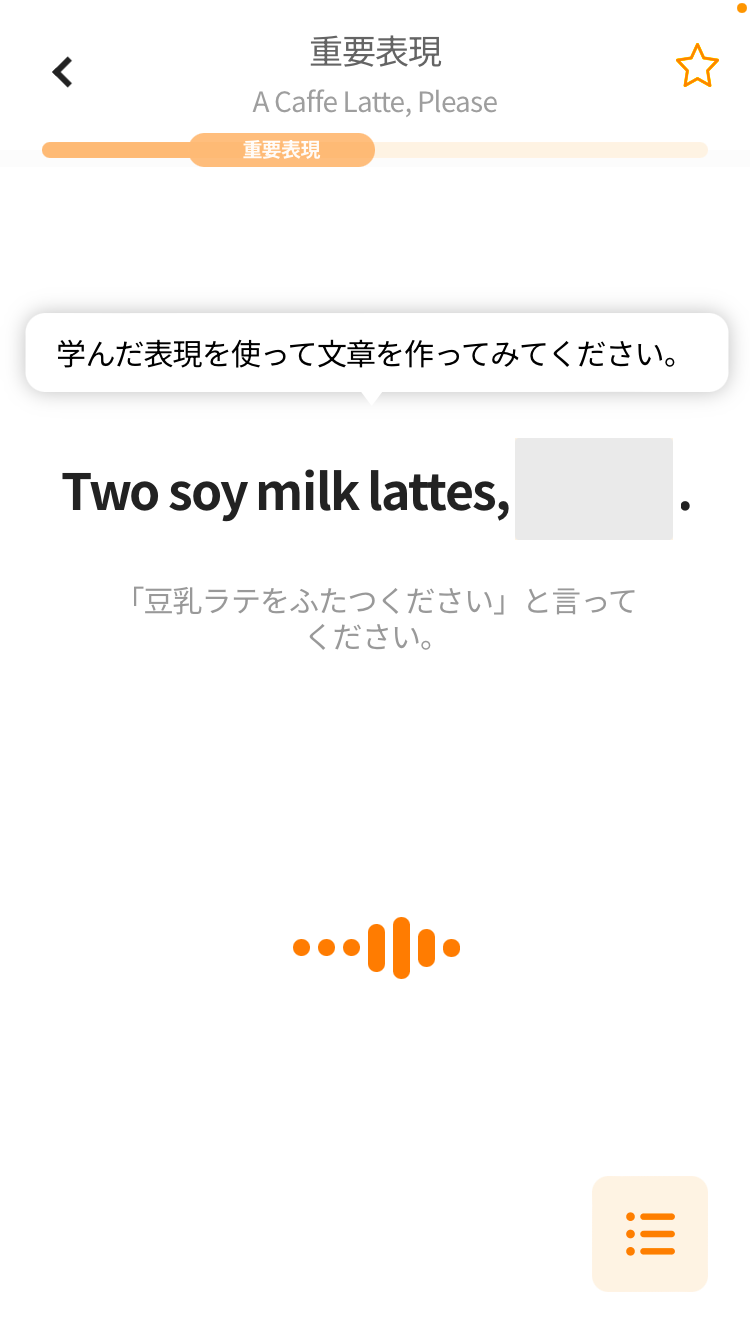Go back using the arrow icon
Screen dimensions: 750x1334
coord(63,72)
